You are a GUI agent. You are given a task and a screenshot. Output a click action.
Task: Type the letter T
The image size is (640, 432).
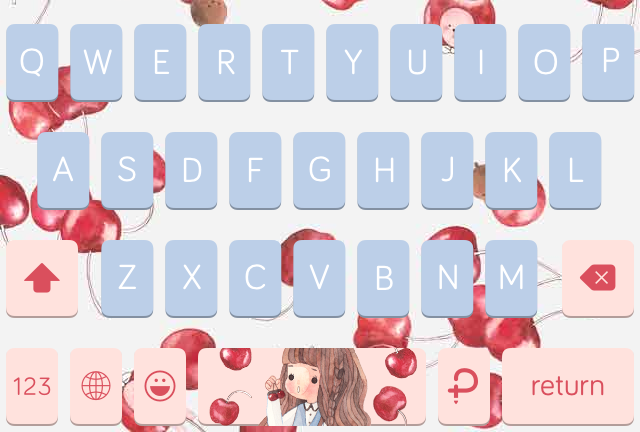point(288,62)
